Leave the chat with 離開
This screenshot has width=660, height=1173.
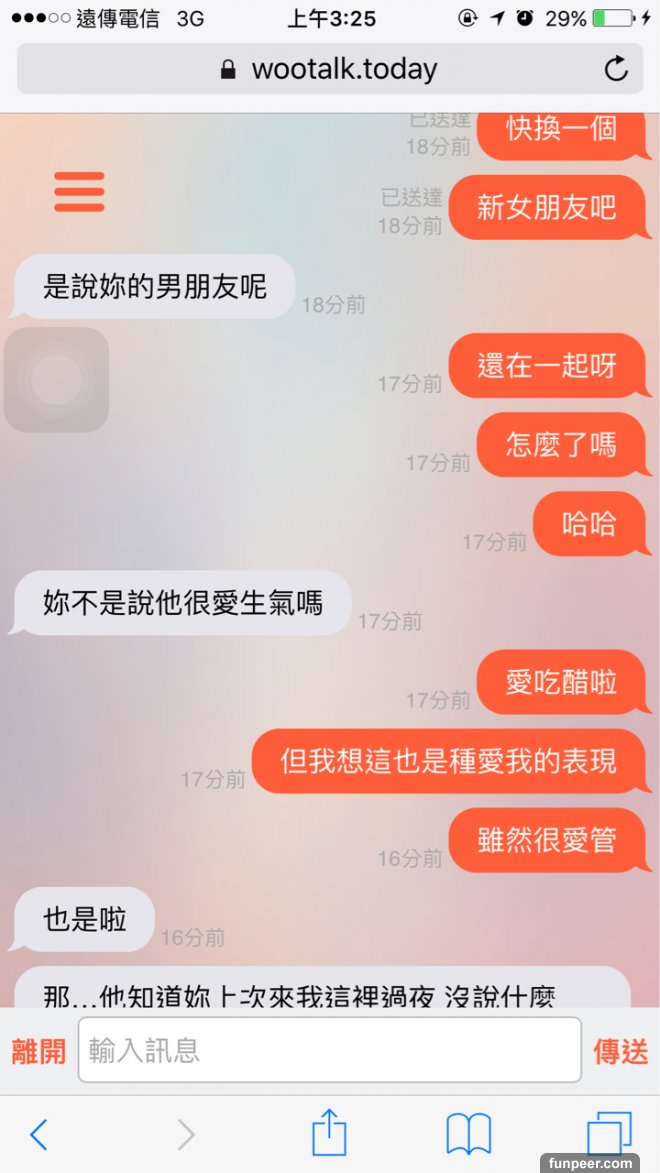click(38, 1051)
